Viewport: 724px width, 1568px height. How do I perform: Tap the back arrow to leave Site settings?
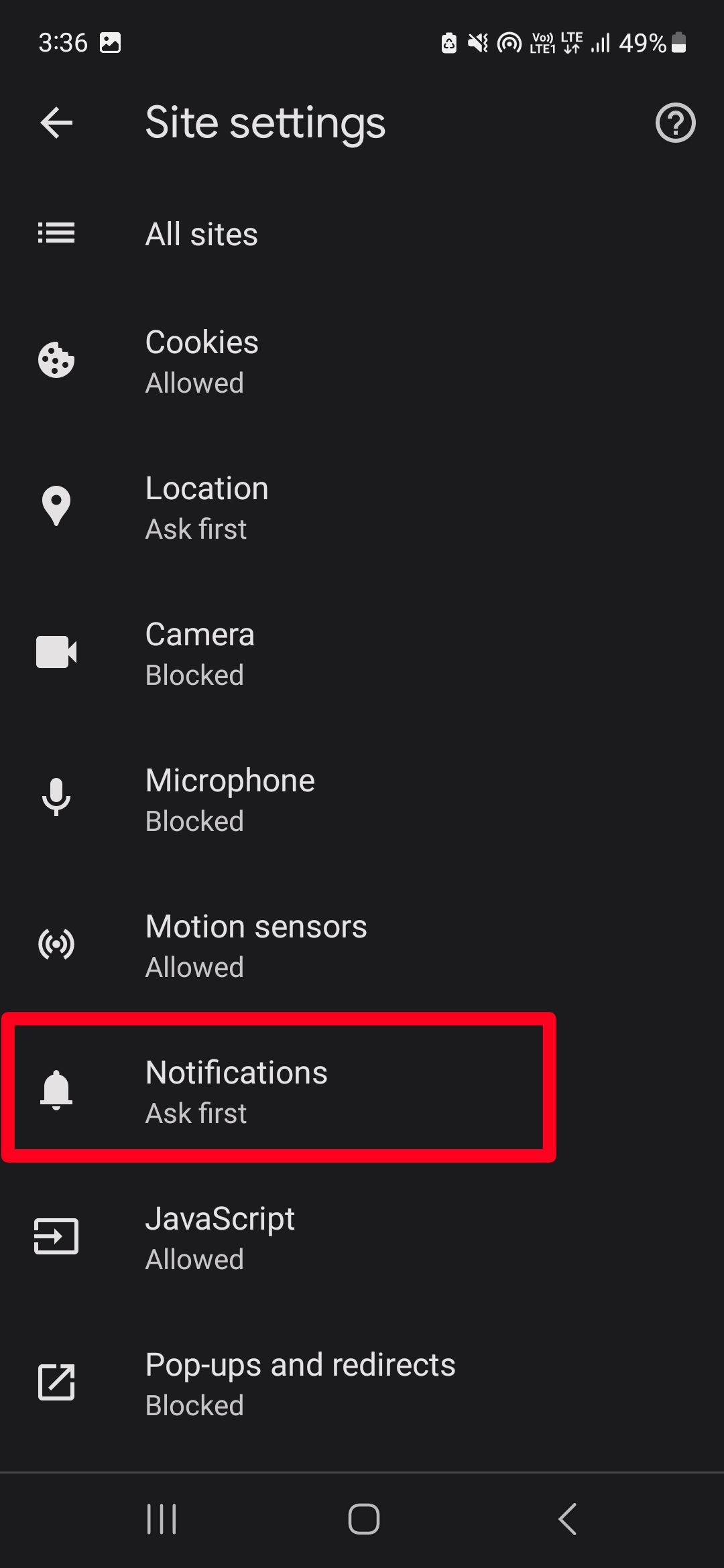tap(56, 123)
